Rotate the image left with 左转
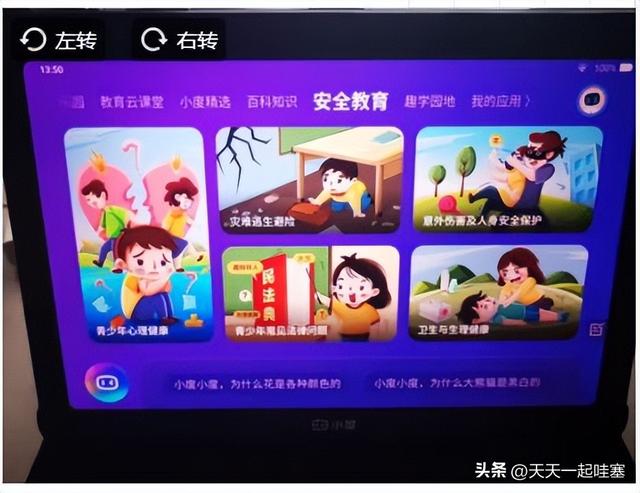This screenshot has width=640, height=493. tap(58, 40)
